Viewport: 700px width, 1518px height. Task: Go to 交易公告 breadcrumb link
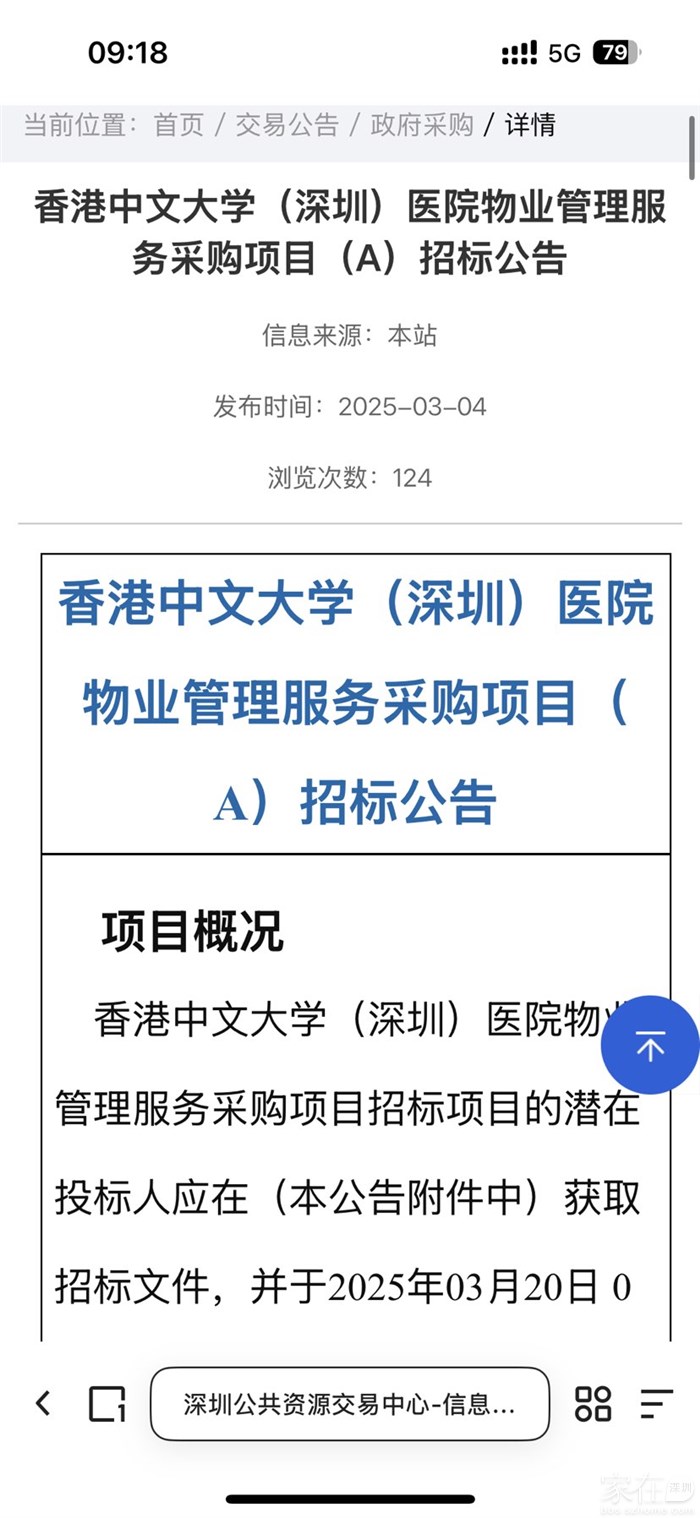coord(287,125)
